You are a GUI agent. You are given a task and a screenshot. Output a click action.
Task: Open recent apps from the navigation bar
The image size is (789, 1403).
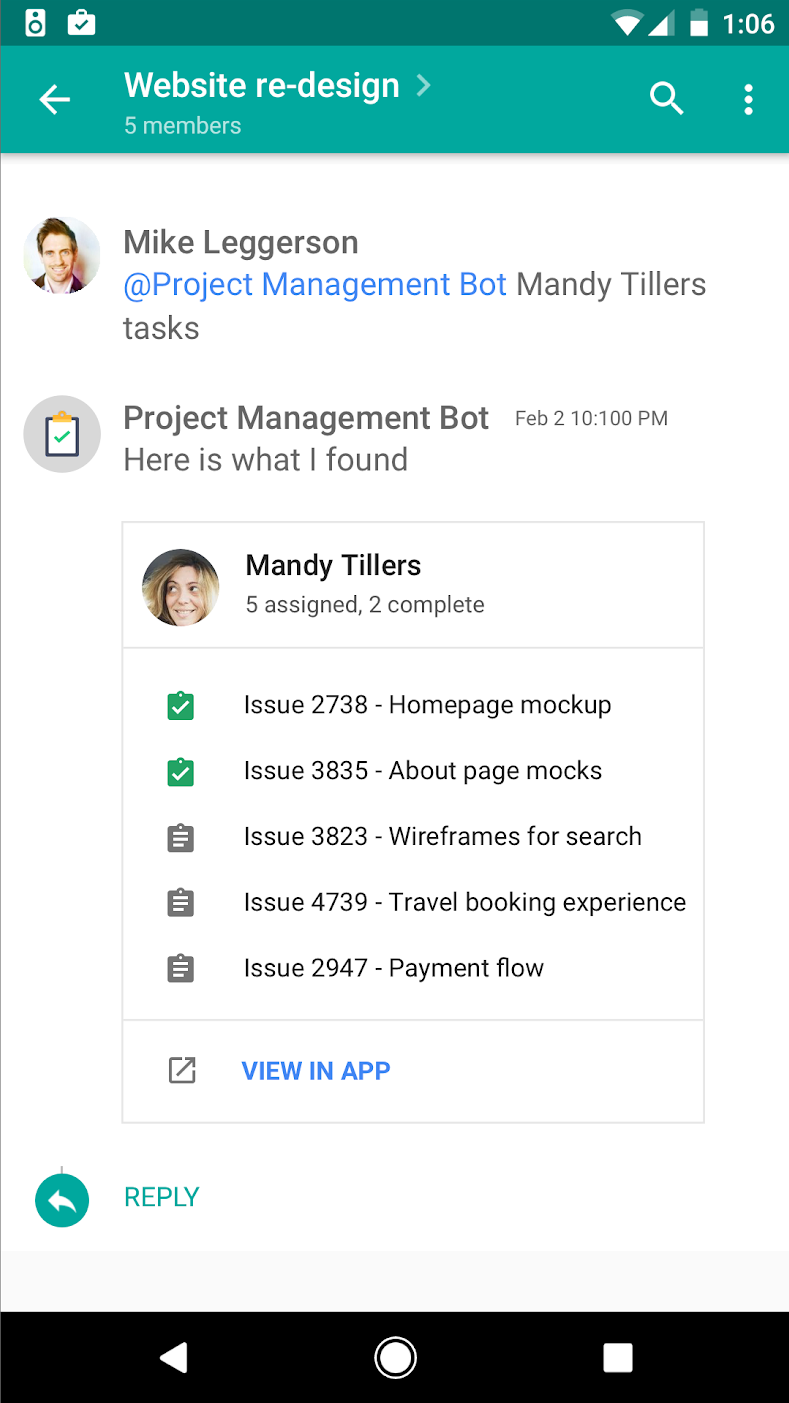pos(618,1357)
